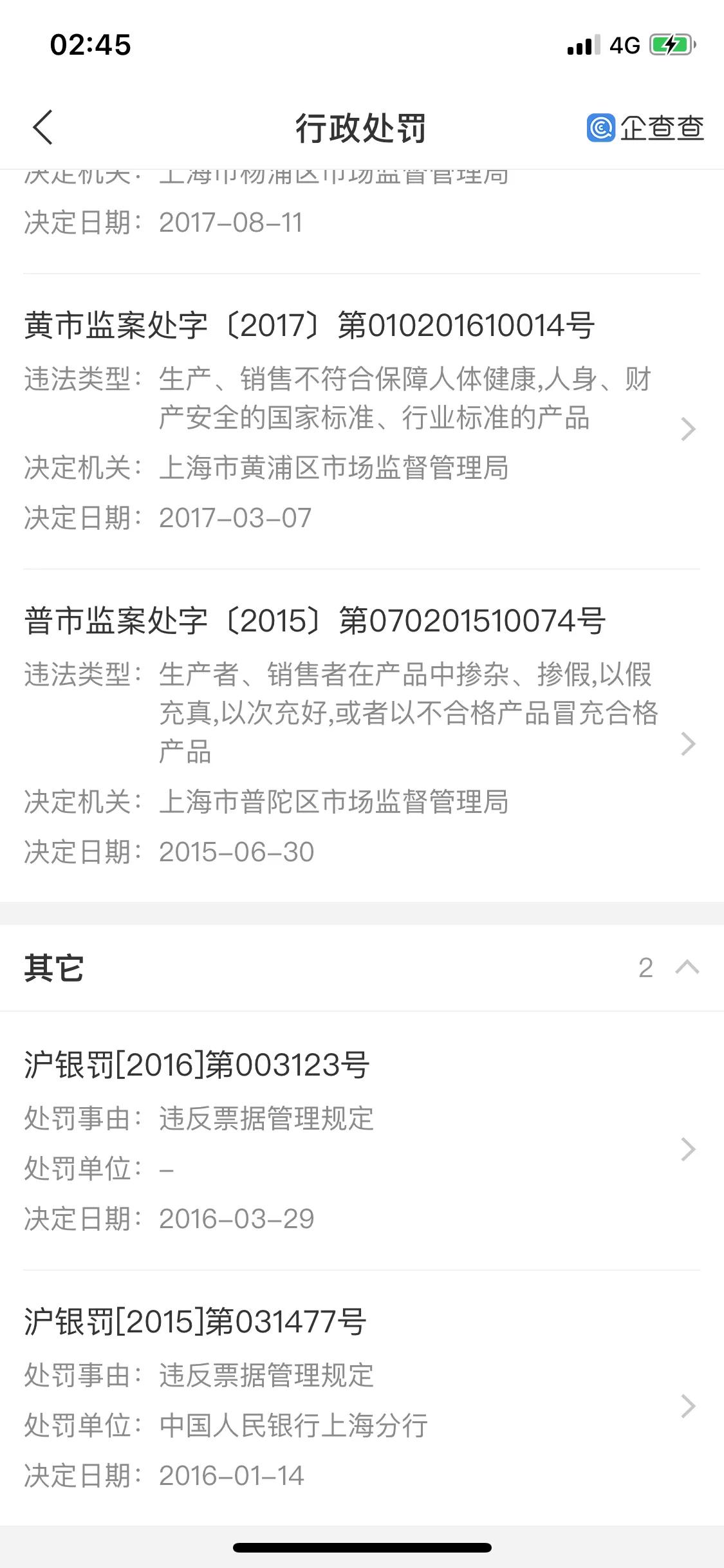
Task: Tap the home indicator bar
Action: (362, 1549)
